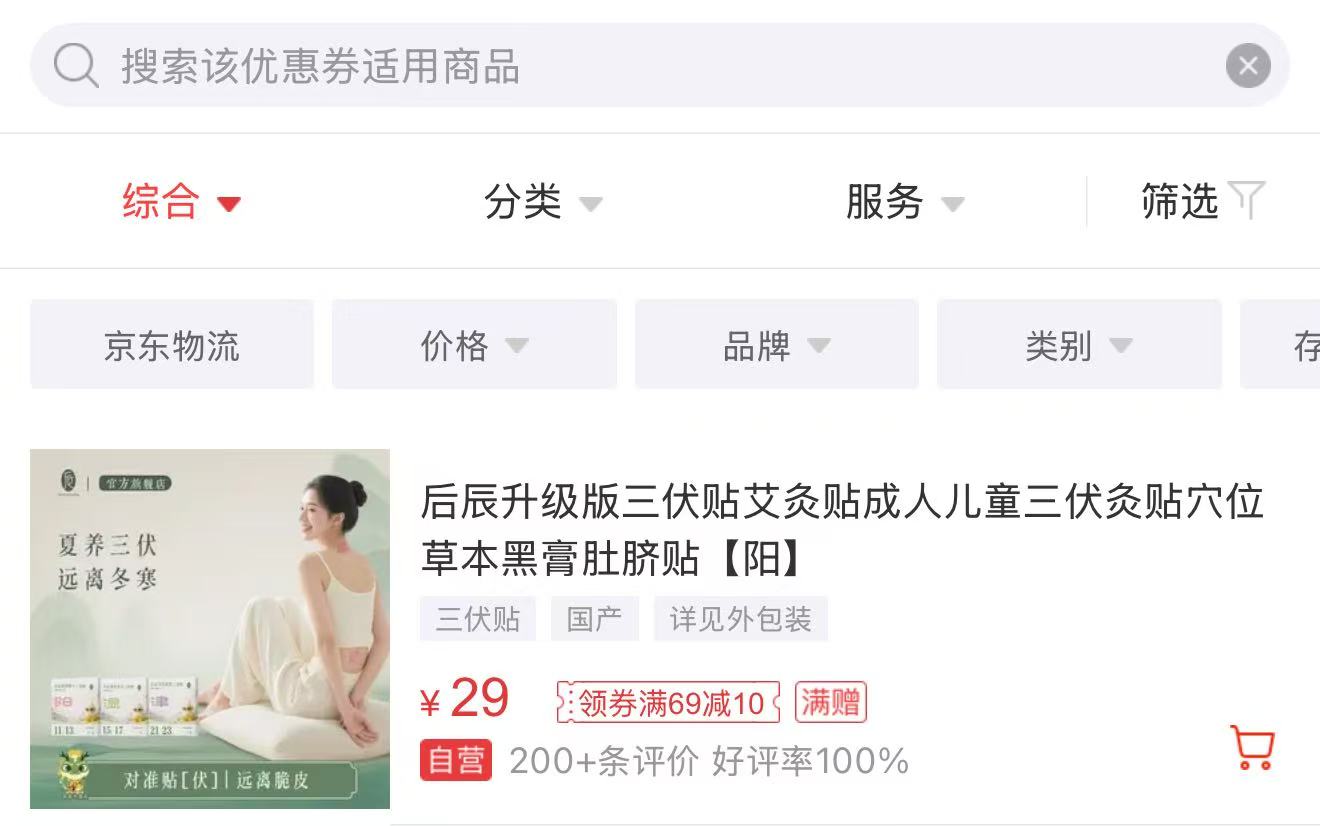The image size is (1320, 826).
Task: Expand the 分类 dropdown
Action: pos(543,202)
